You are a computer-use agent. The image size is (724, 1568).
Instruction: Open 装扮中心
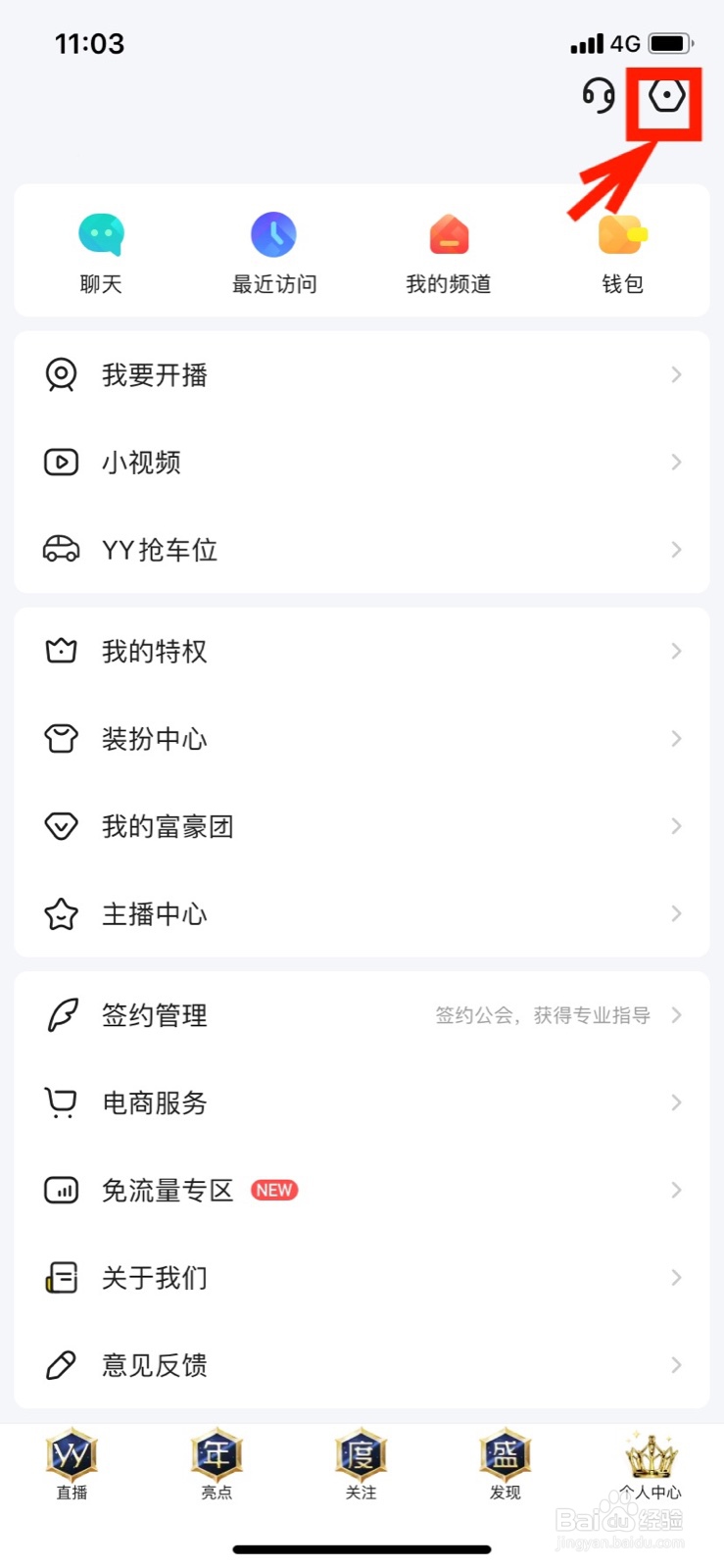point(362,739)
